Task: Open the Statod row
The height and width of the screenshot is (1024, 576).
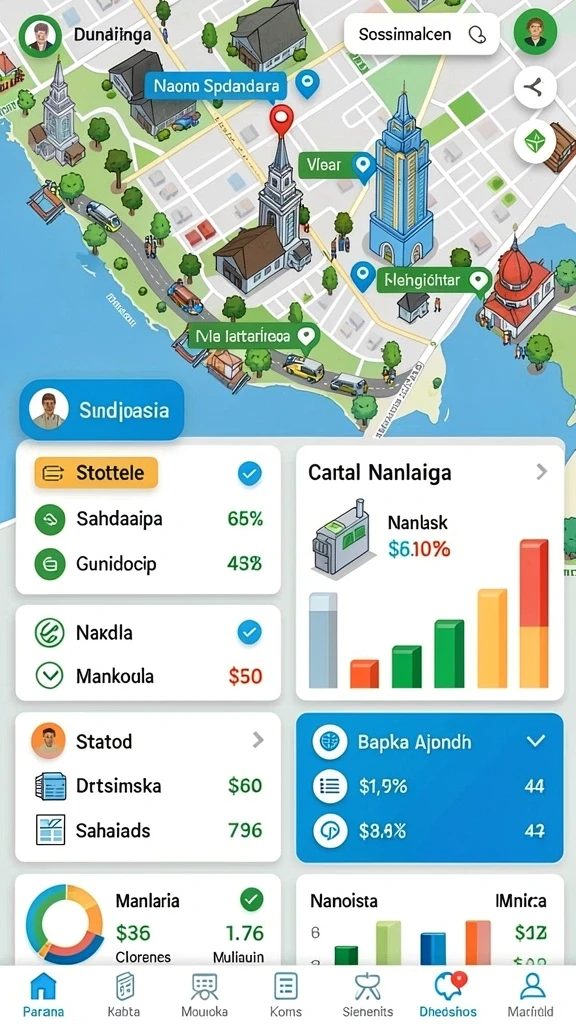Action: (148, 741)
